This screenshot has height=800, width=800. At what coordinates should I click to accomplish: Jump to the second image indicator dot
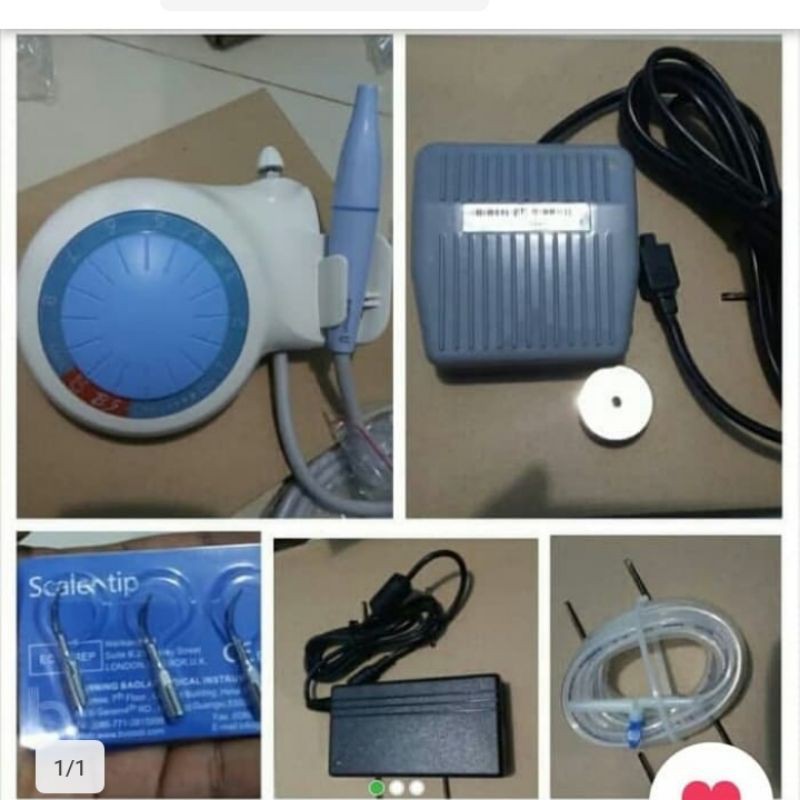397,787
